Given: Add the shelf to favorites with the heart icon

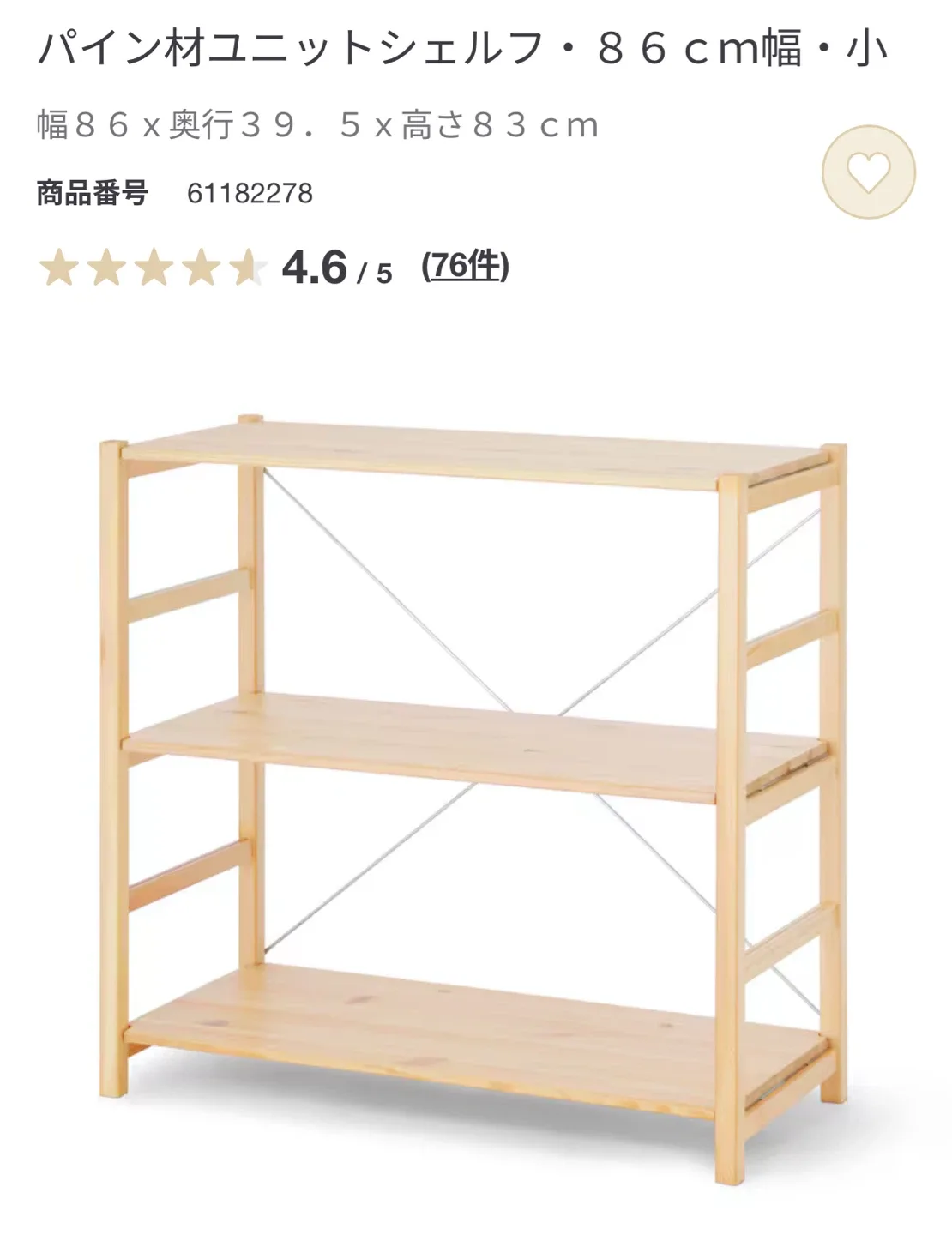Looking at the screenshot, I should [868, 172].
